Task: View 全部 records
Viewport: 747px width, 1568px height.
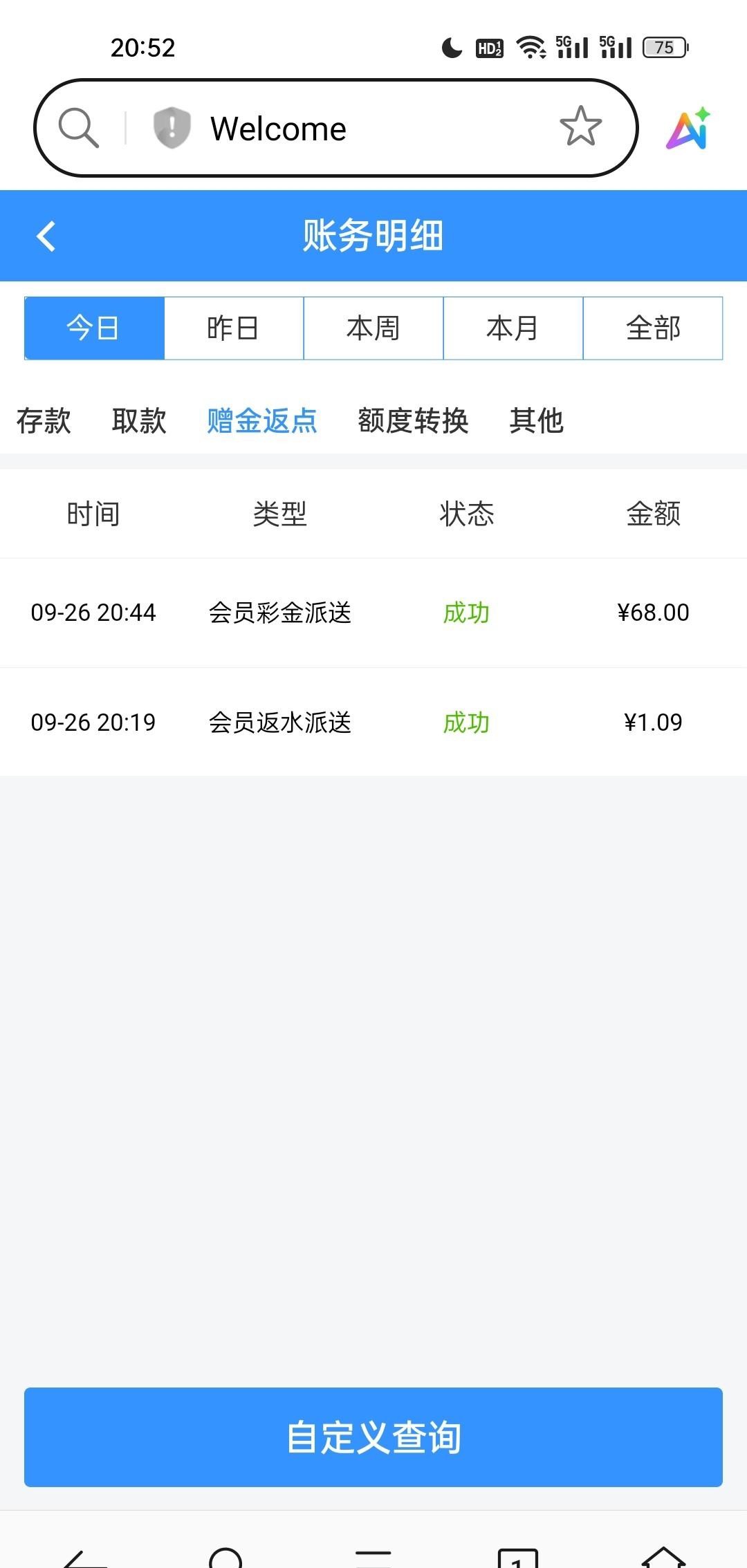Action: point(653,328)
